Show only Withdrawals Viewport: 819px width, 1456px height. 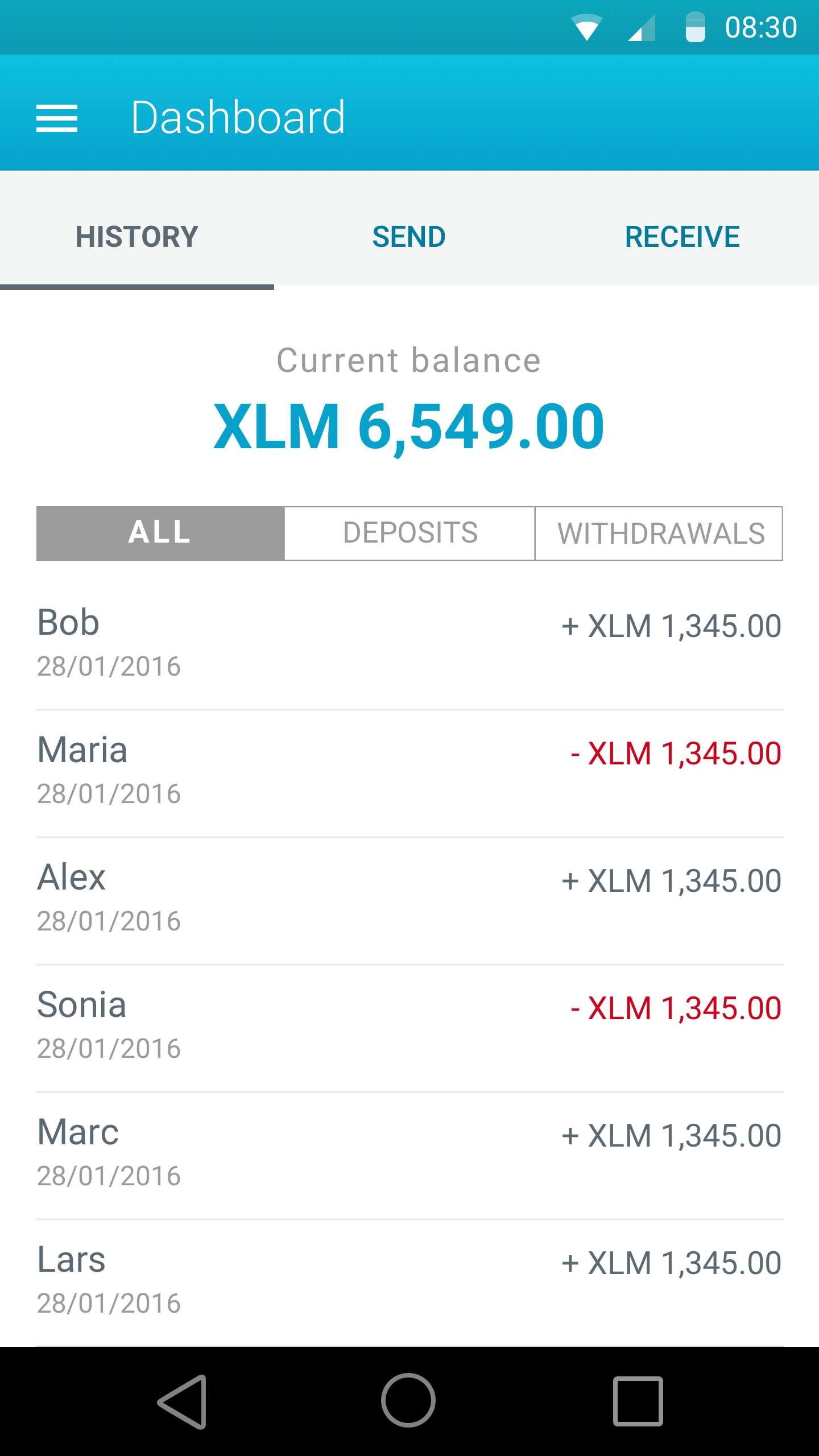659,533
